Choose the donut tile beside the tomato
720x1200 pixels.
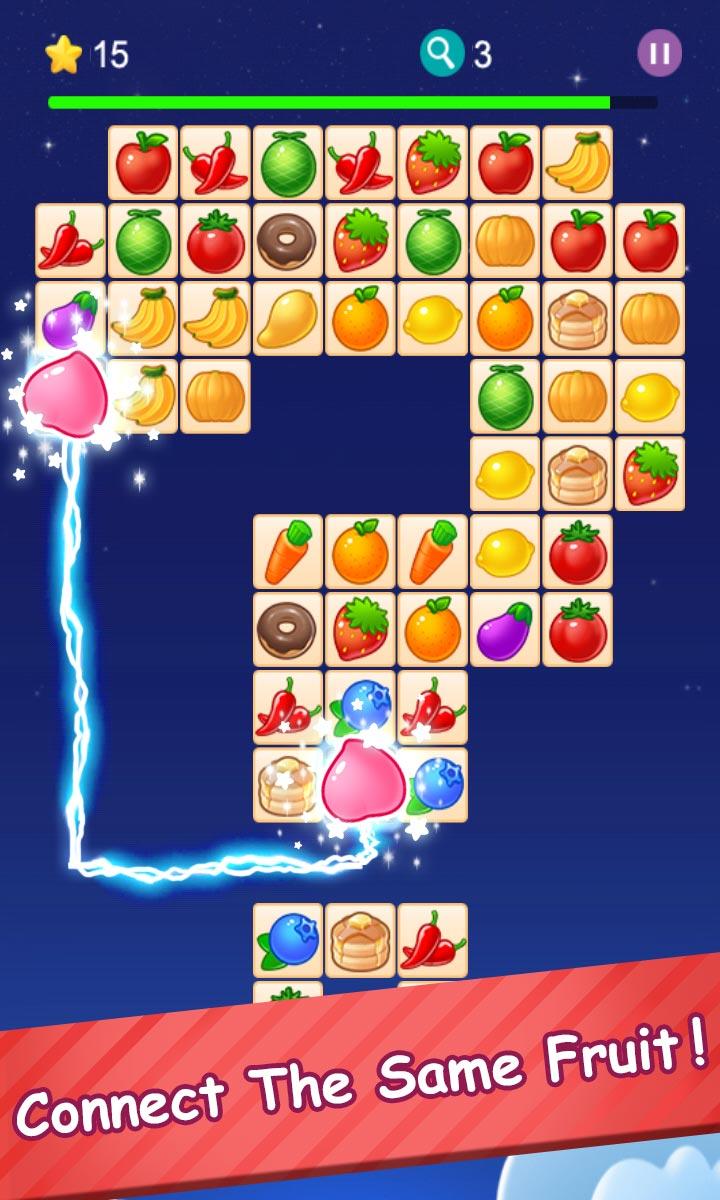[x=288, y=240]
